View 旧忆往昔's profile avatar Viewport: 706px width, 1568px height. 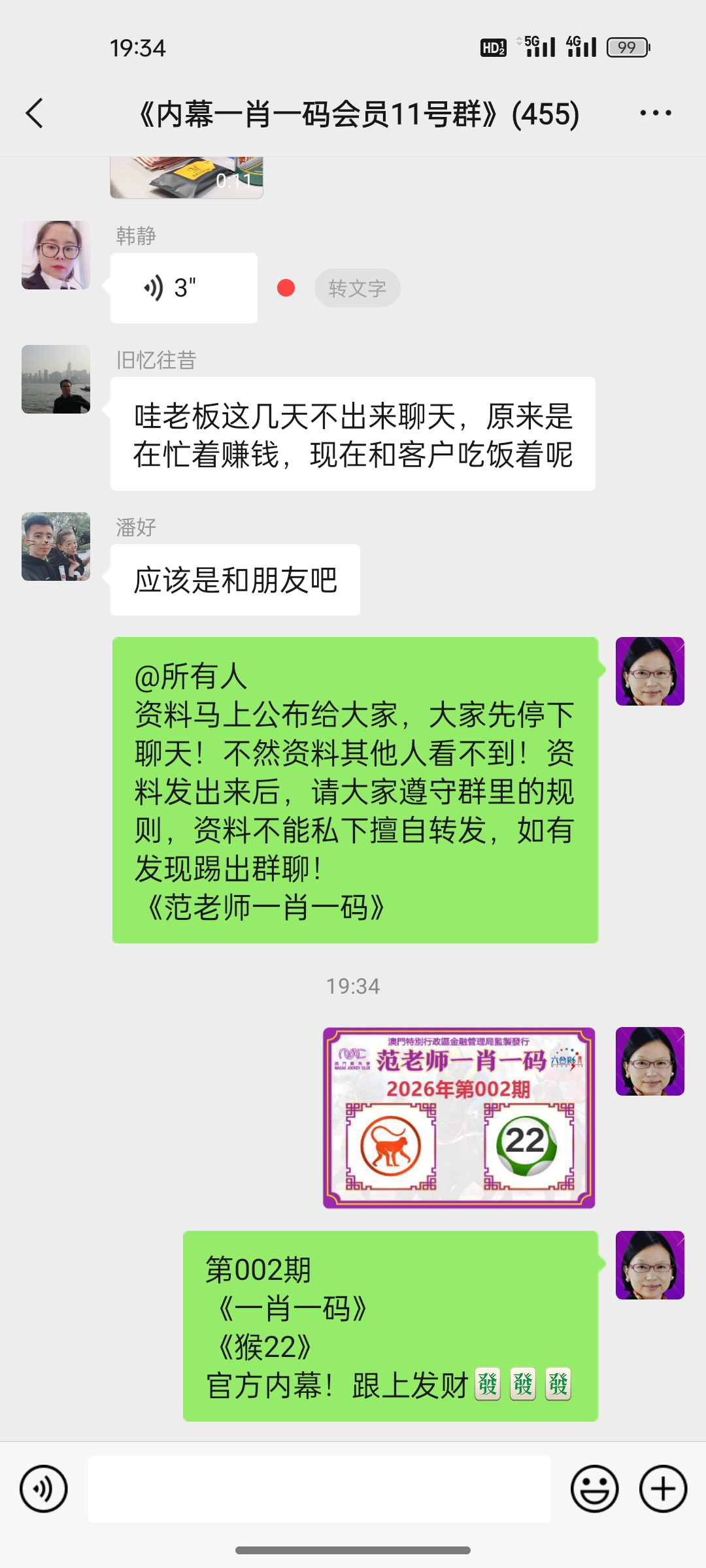coord(56,380)
